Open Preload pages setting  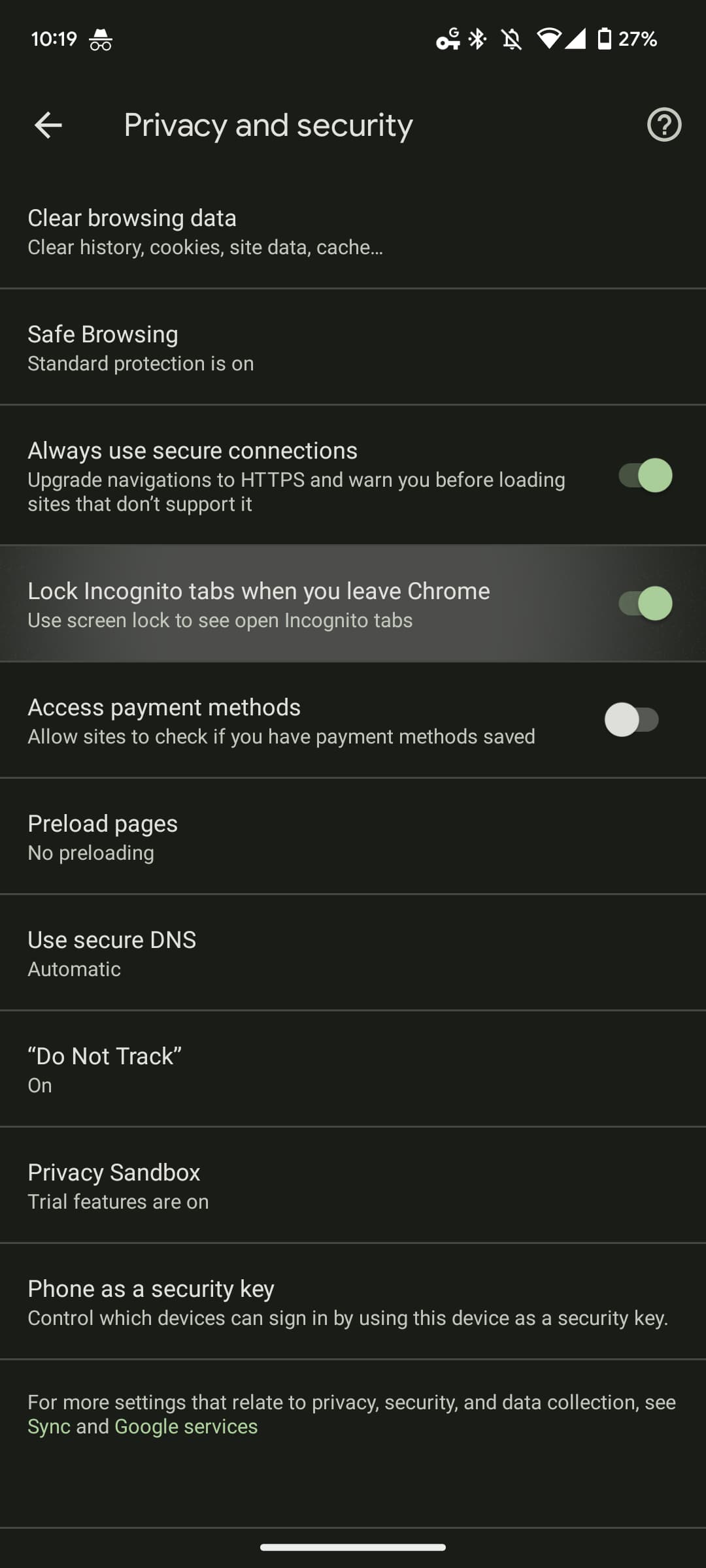click(x=353, y=837)
